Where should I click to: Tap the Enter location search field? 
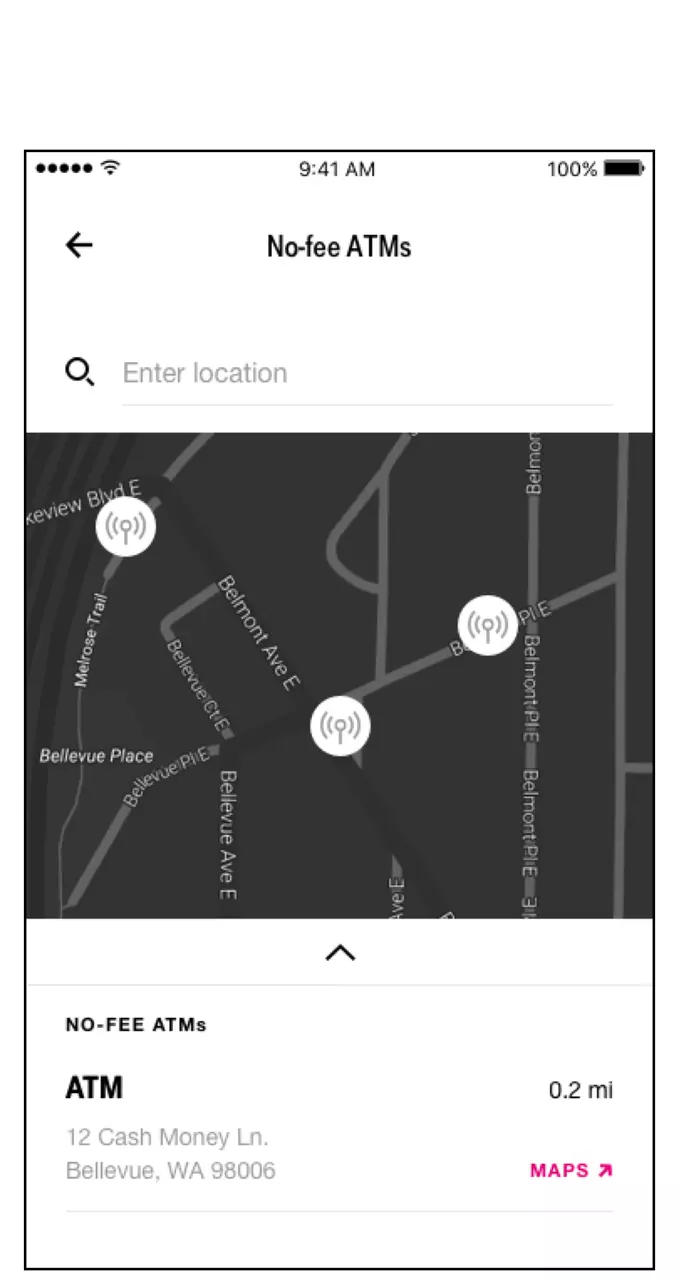(366, 373)
